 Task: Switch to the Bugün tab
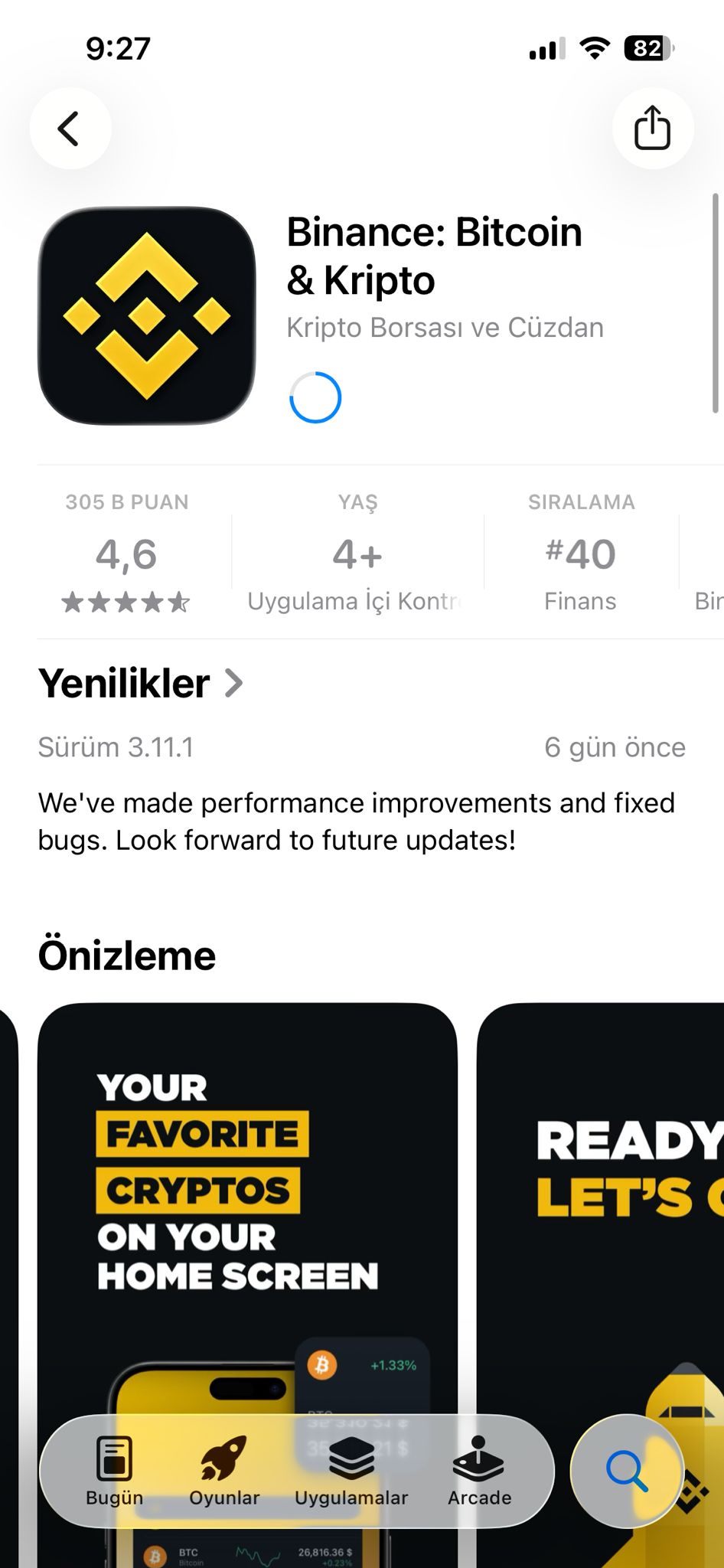(114, 1472)
